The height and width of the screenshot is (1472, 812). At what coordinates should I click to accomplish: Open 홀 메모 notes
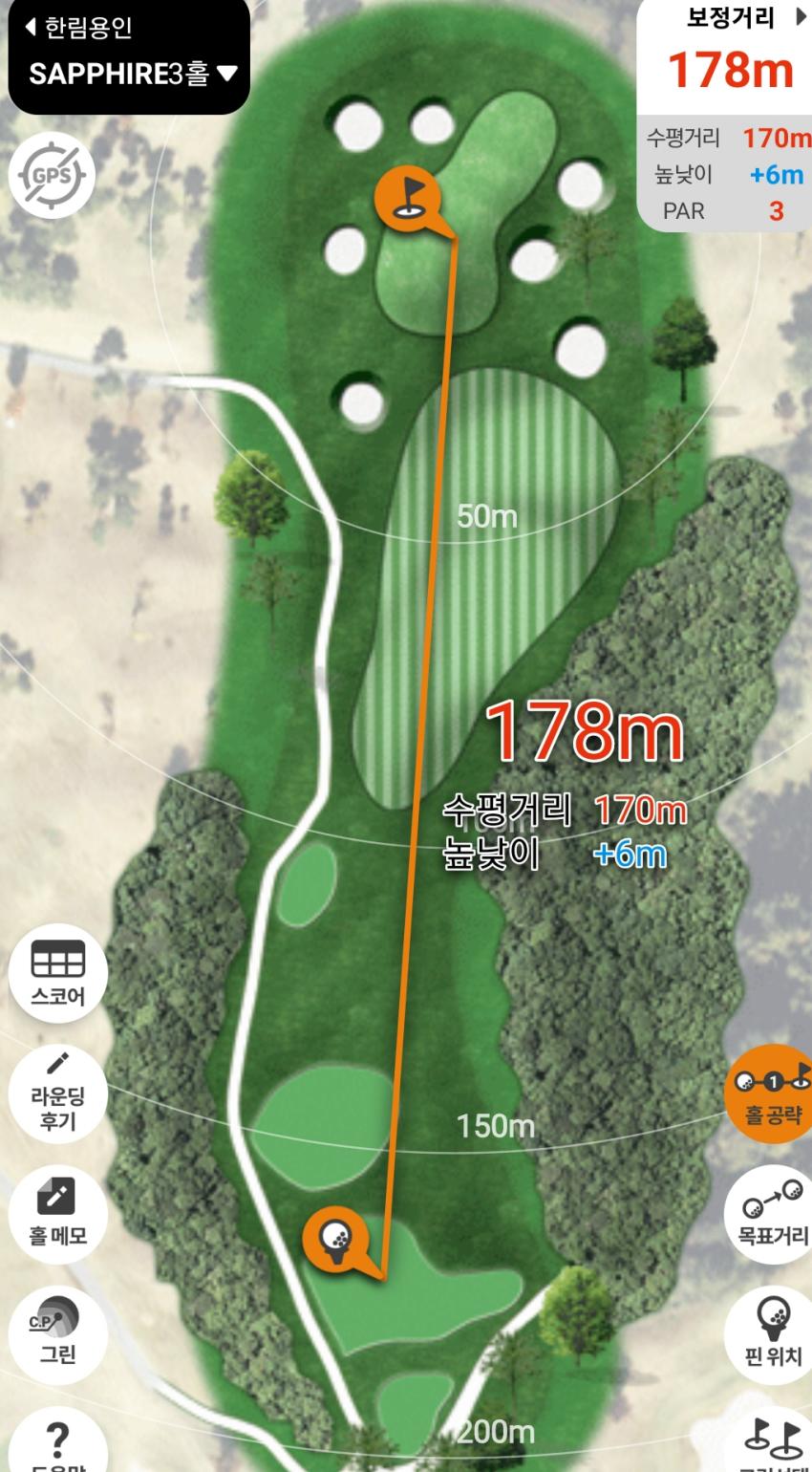pos(57,1212)
